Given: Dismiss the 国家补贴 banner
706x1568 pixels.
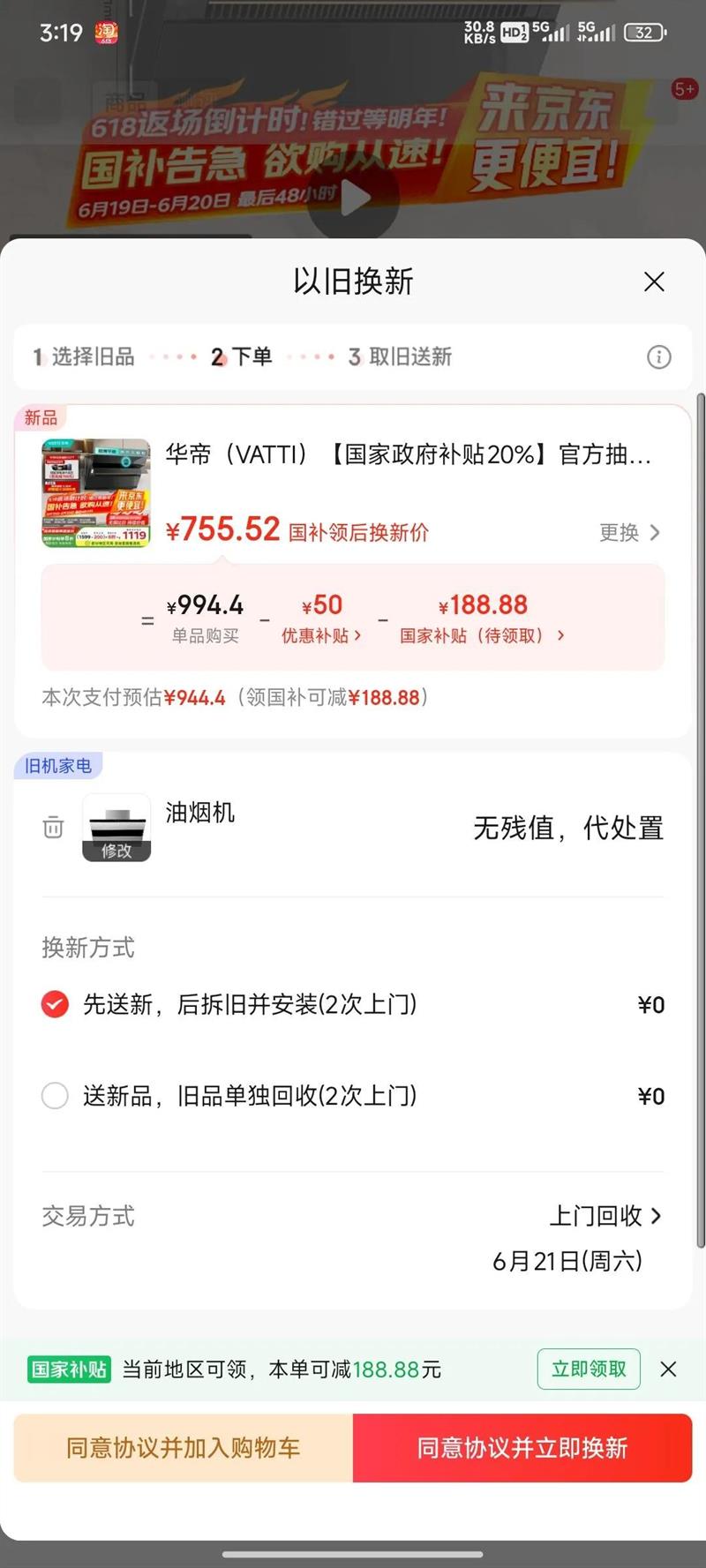Looking at the screenshot, I should point(668,1369).
